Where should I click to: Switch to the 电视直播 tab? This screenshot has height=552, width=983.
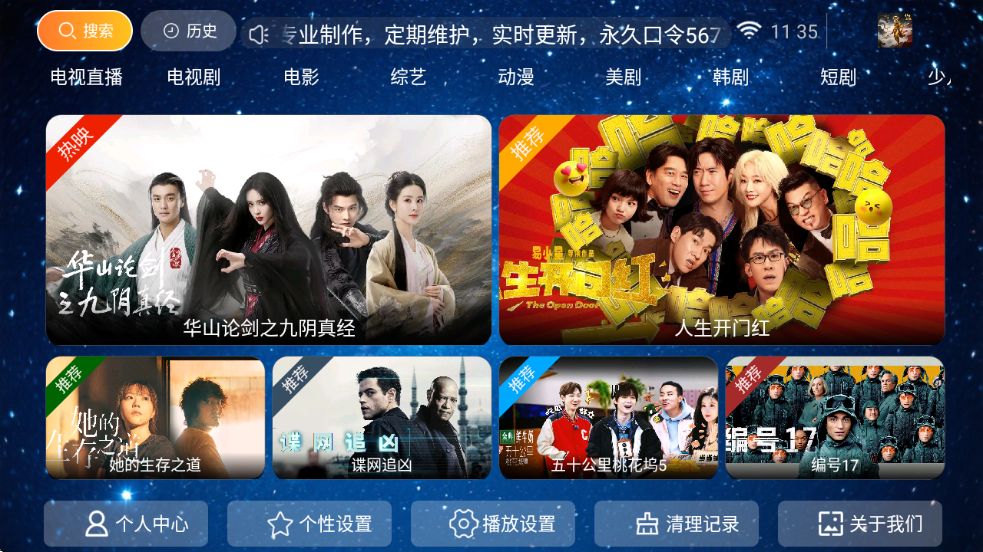[86, 77]
